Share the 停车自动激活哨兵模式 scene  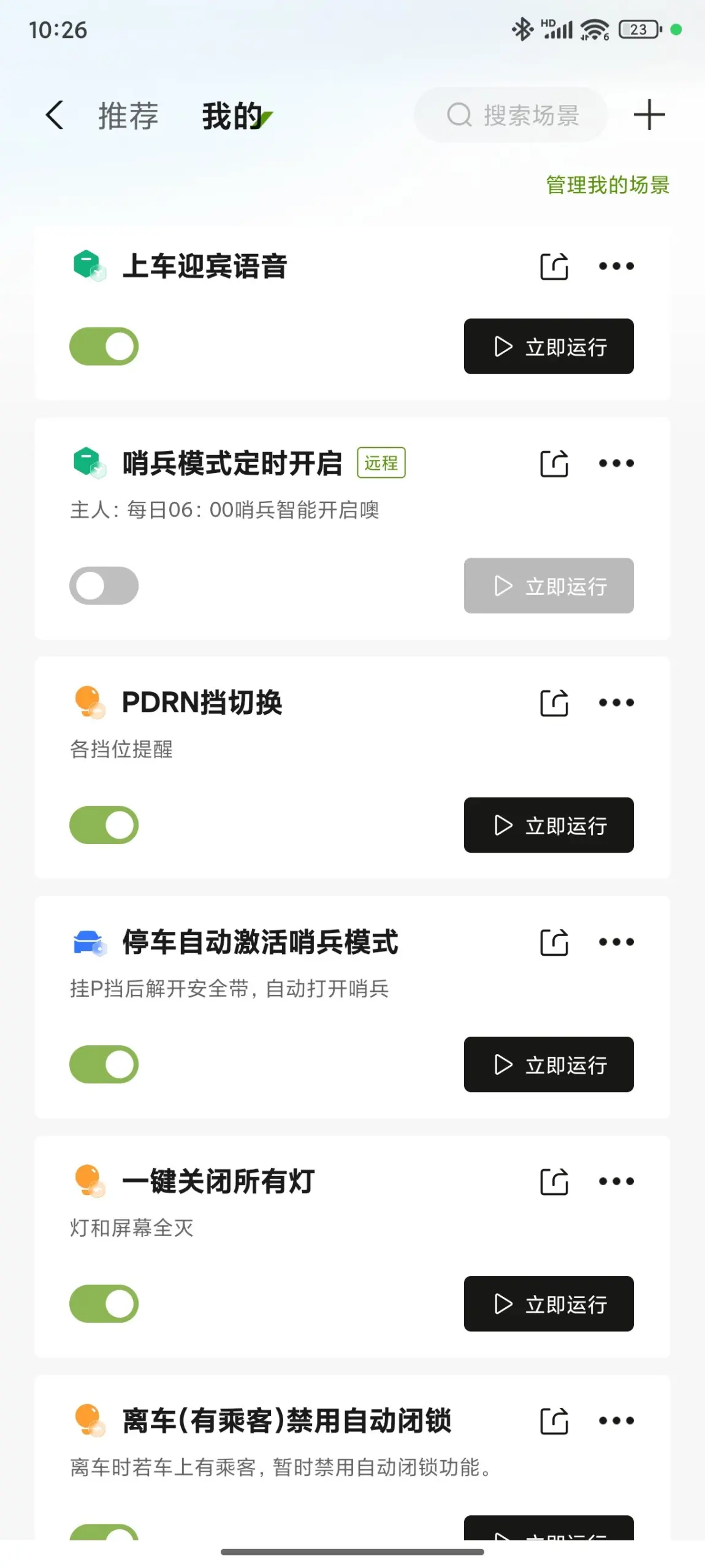coord(554,942)
